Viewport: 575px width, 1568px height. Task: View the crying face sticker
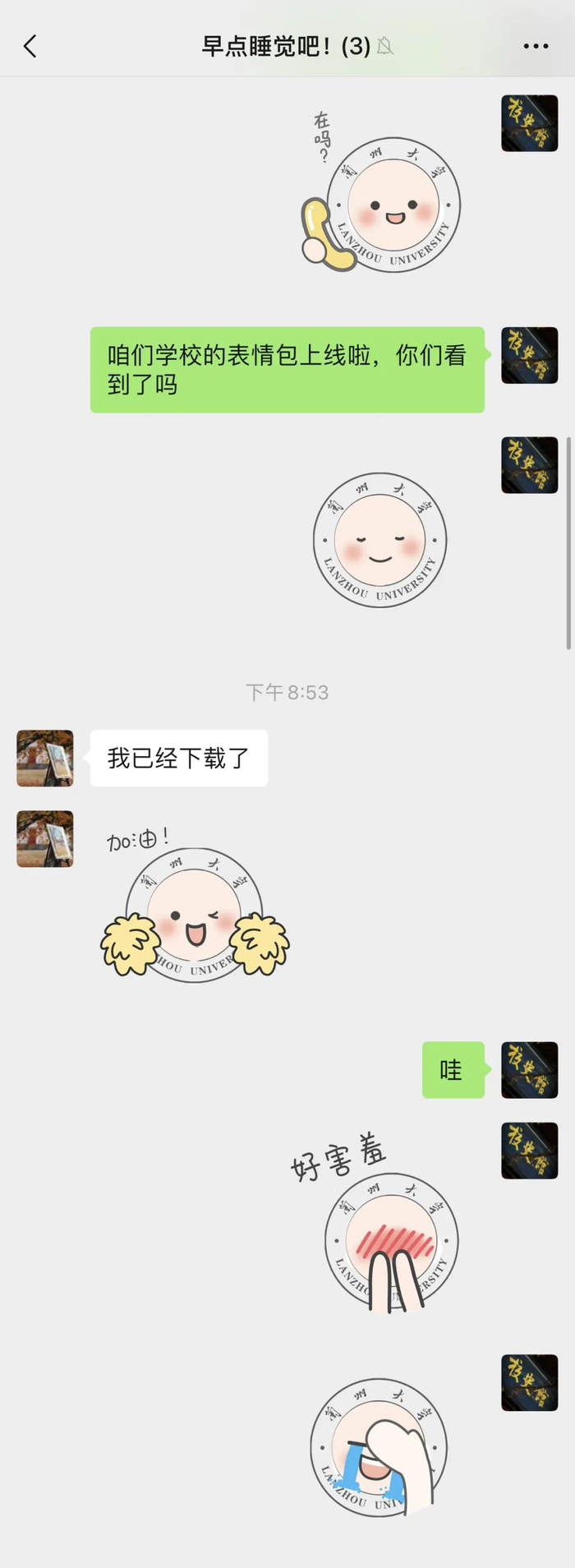point(379,1448)
